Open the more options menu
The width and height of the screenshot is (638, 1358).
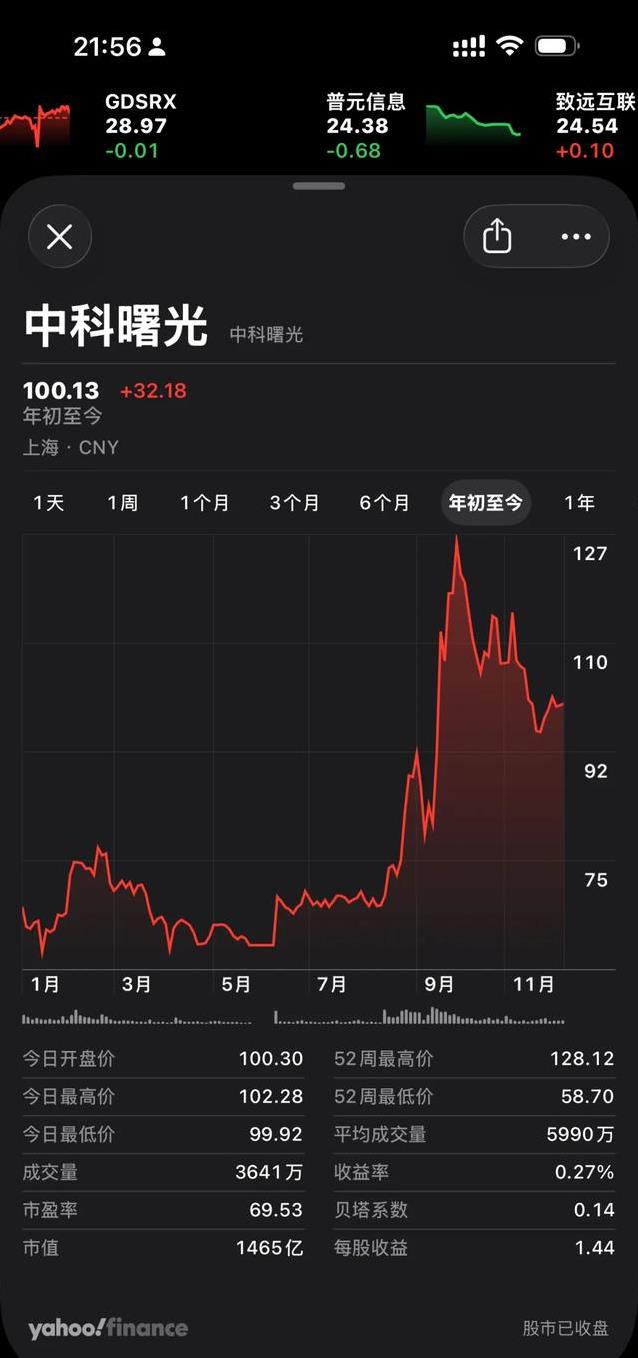pos(576,237)
